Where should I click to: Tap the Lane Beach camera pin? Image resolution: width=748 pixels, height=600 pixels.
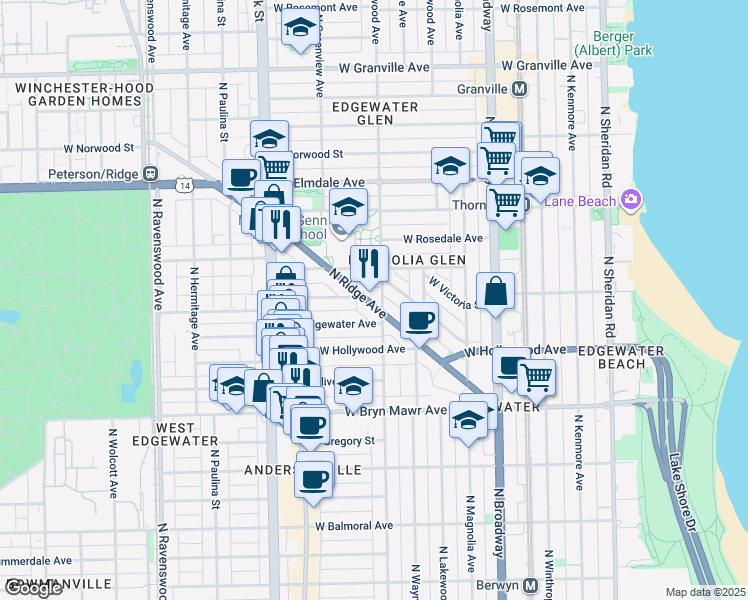(x=631, y=199)
